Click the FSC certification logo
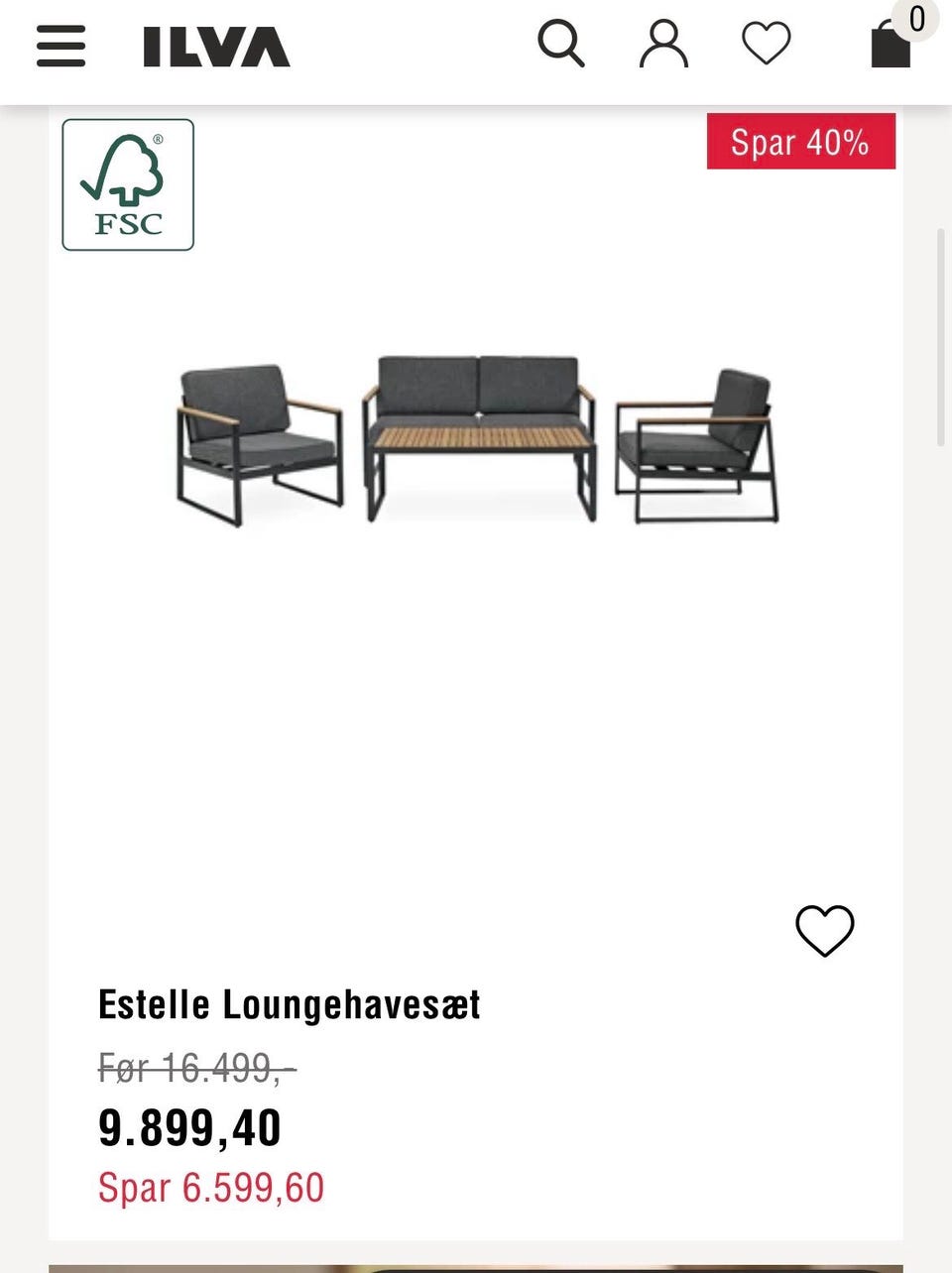The width and height of the screenshot is (952, 1273). [x=127, y=185]
